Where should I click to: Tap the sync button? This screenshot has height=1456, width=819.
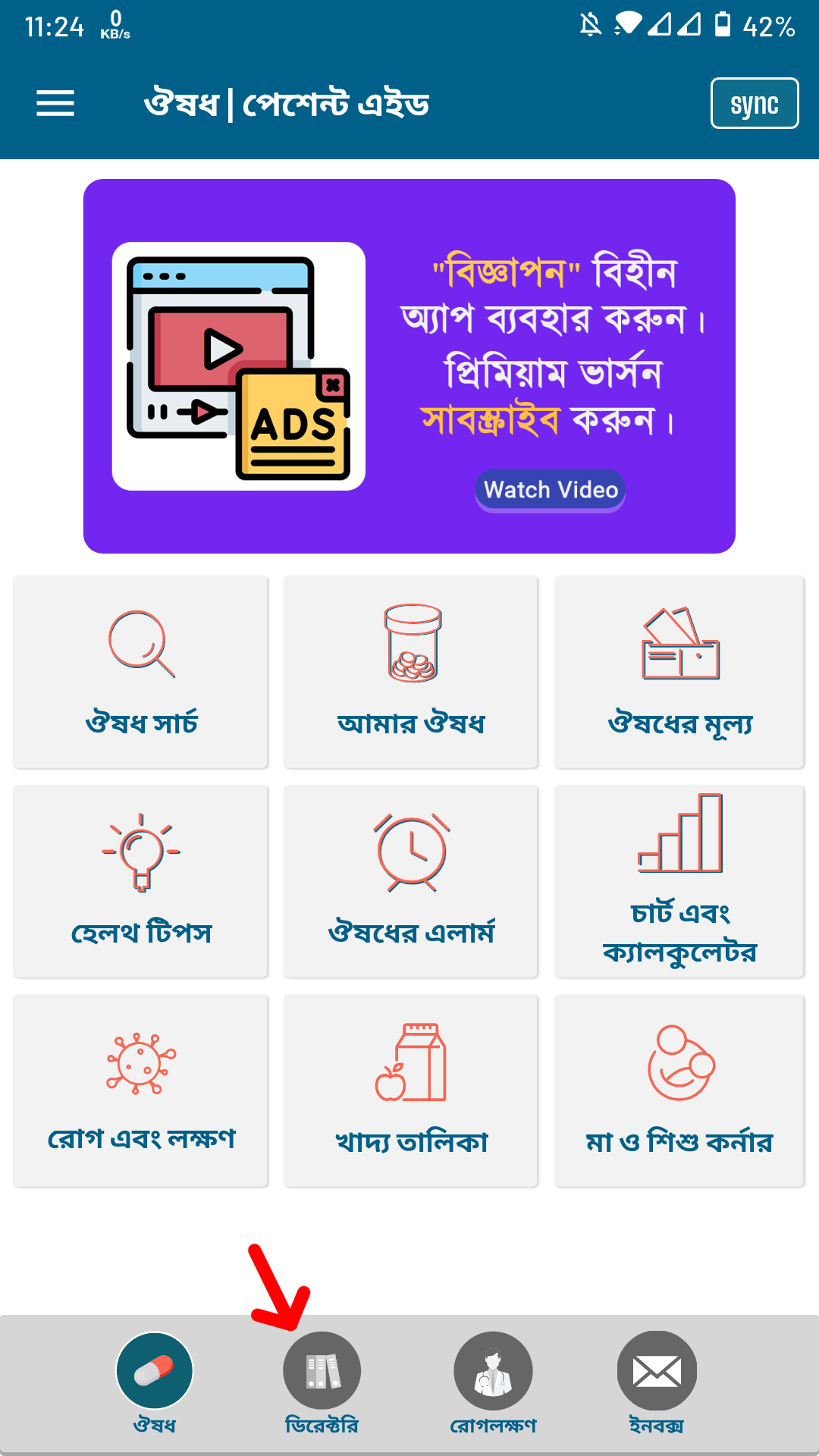point(754,103)
